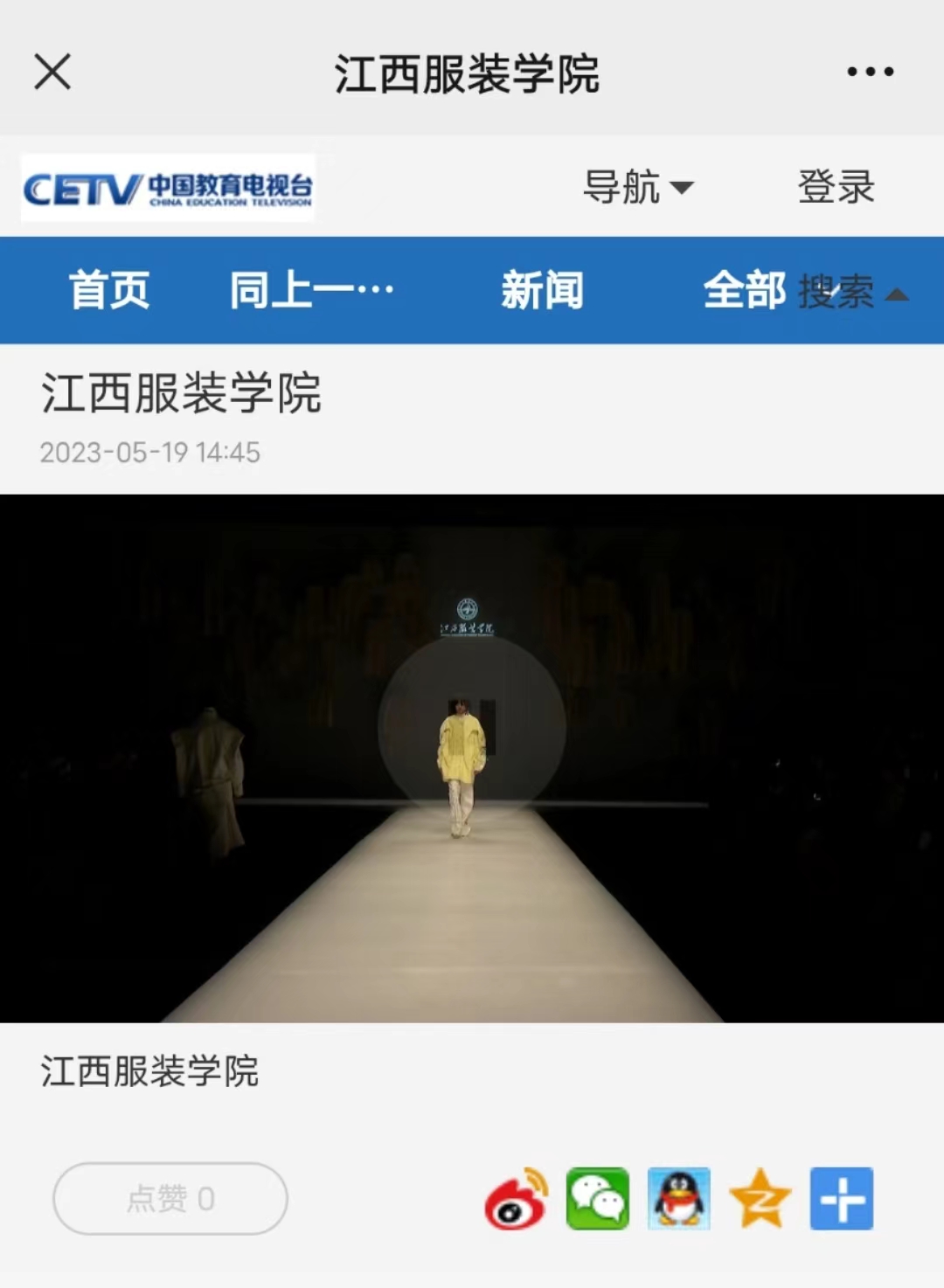Switch to the 同上一… tab

point(310,290)
